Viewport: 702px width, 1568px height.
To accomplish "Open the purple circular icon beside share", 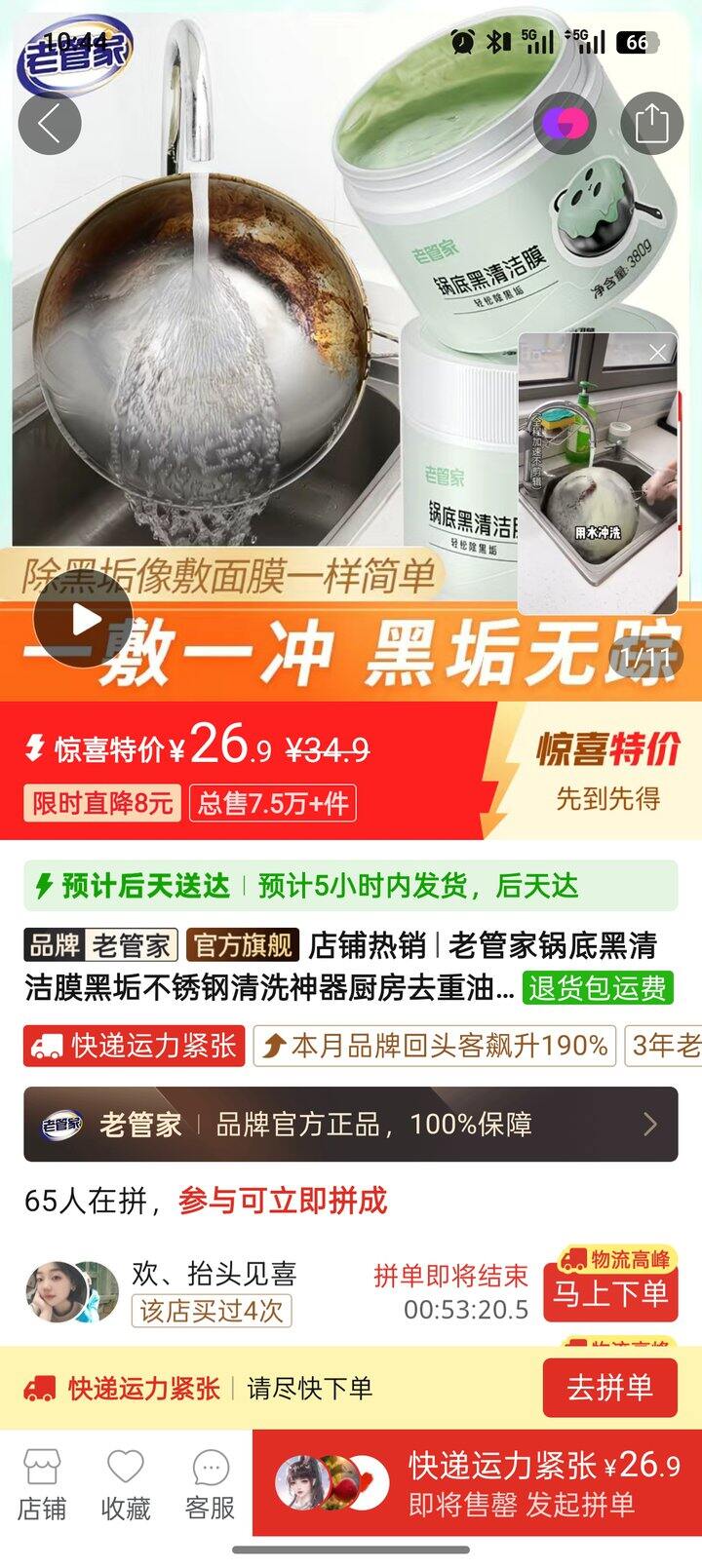I will [565, 123].
